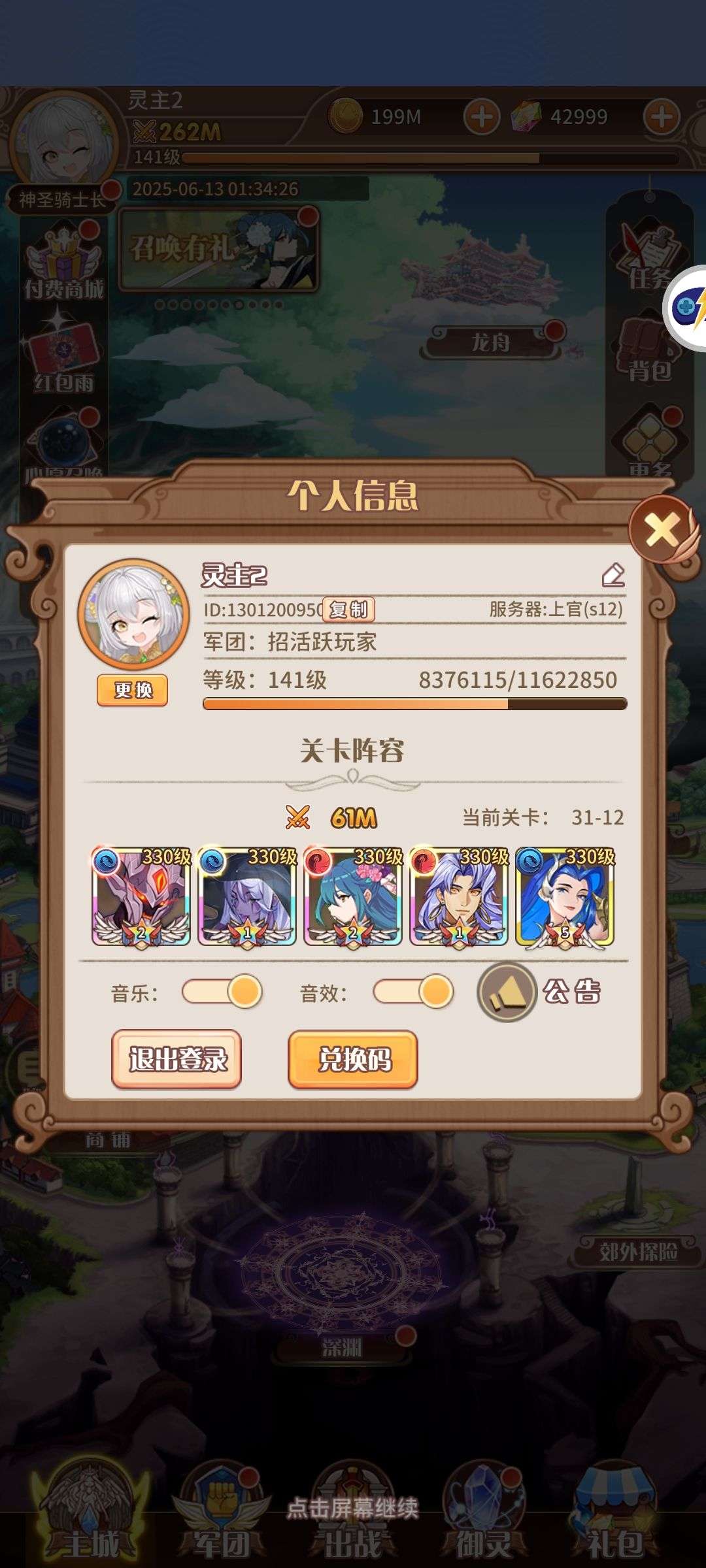Screen dimensions: 706x1568
Task: Copy the player ID with 复制
Action: click(348, 610)
